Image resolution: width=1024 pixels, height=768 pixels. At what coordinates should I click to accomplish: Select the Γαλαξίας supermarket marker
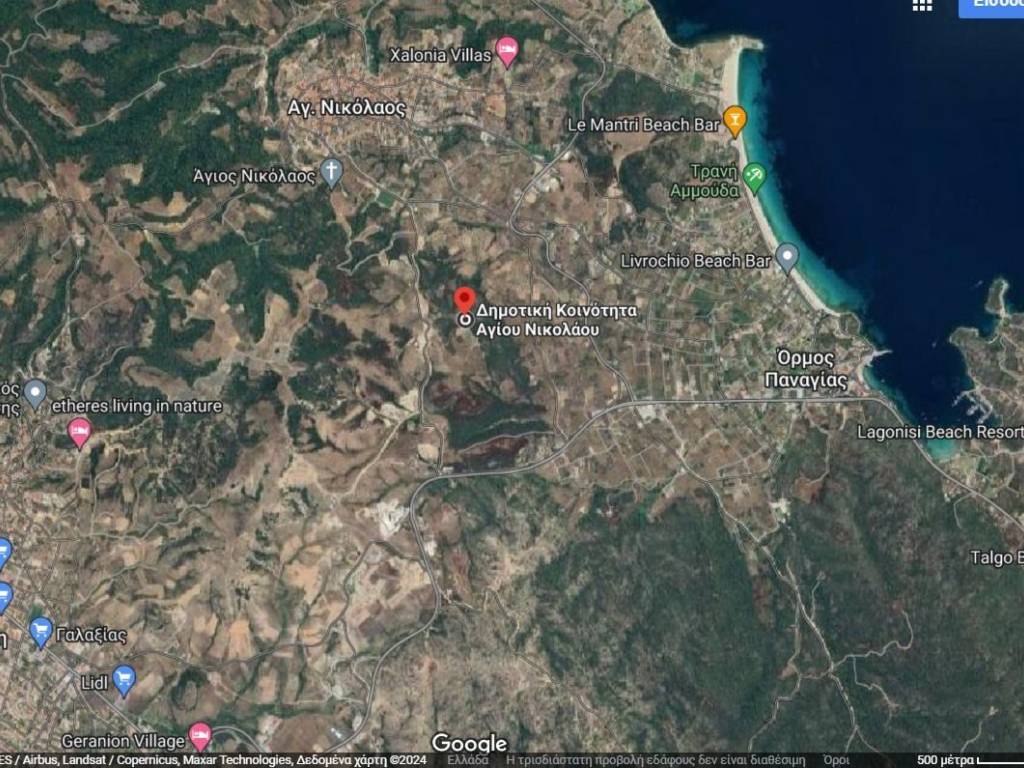41,631
